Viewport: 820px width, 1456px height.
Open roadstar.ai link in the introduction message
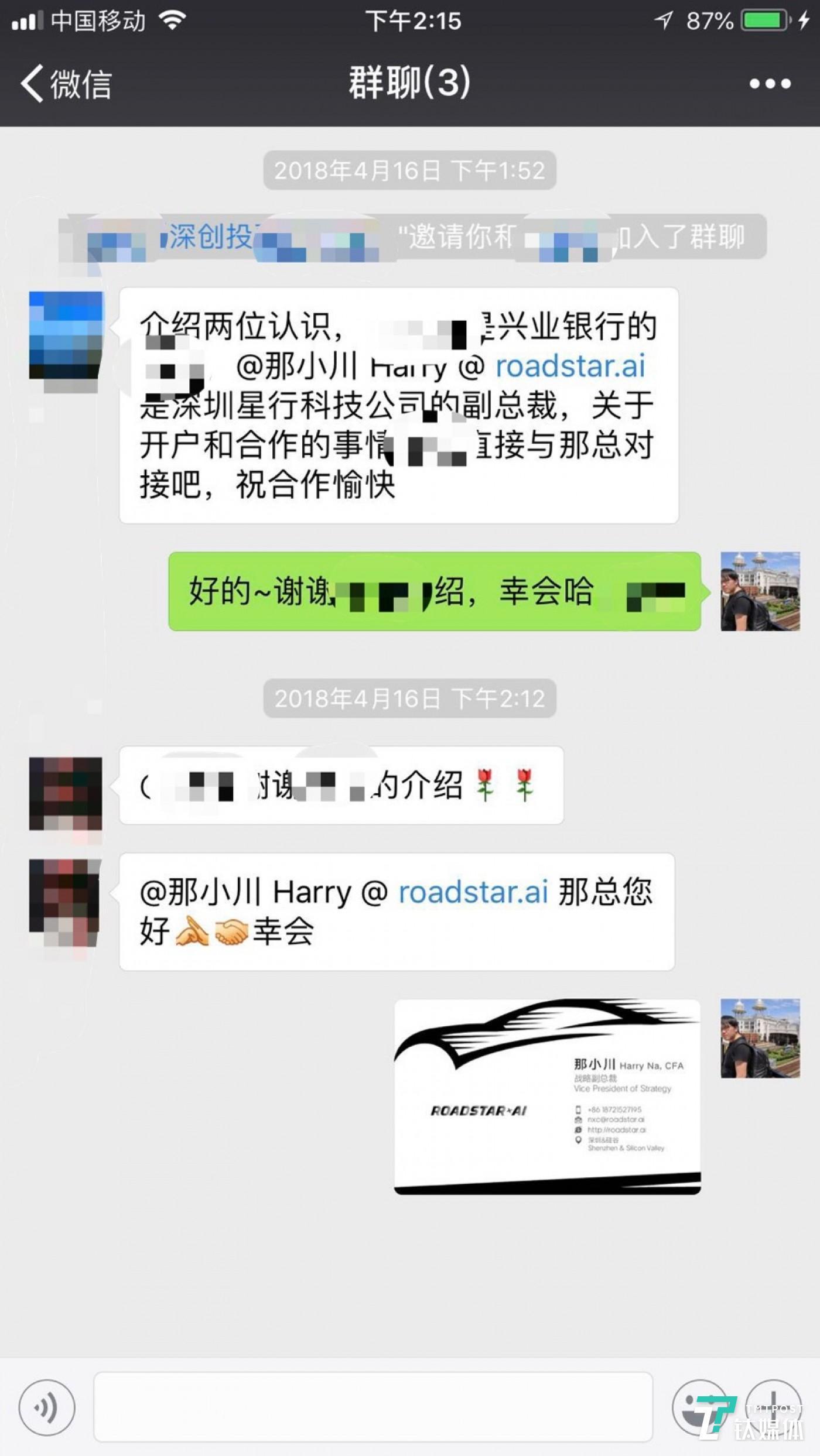coord(570,366)
